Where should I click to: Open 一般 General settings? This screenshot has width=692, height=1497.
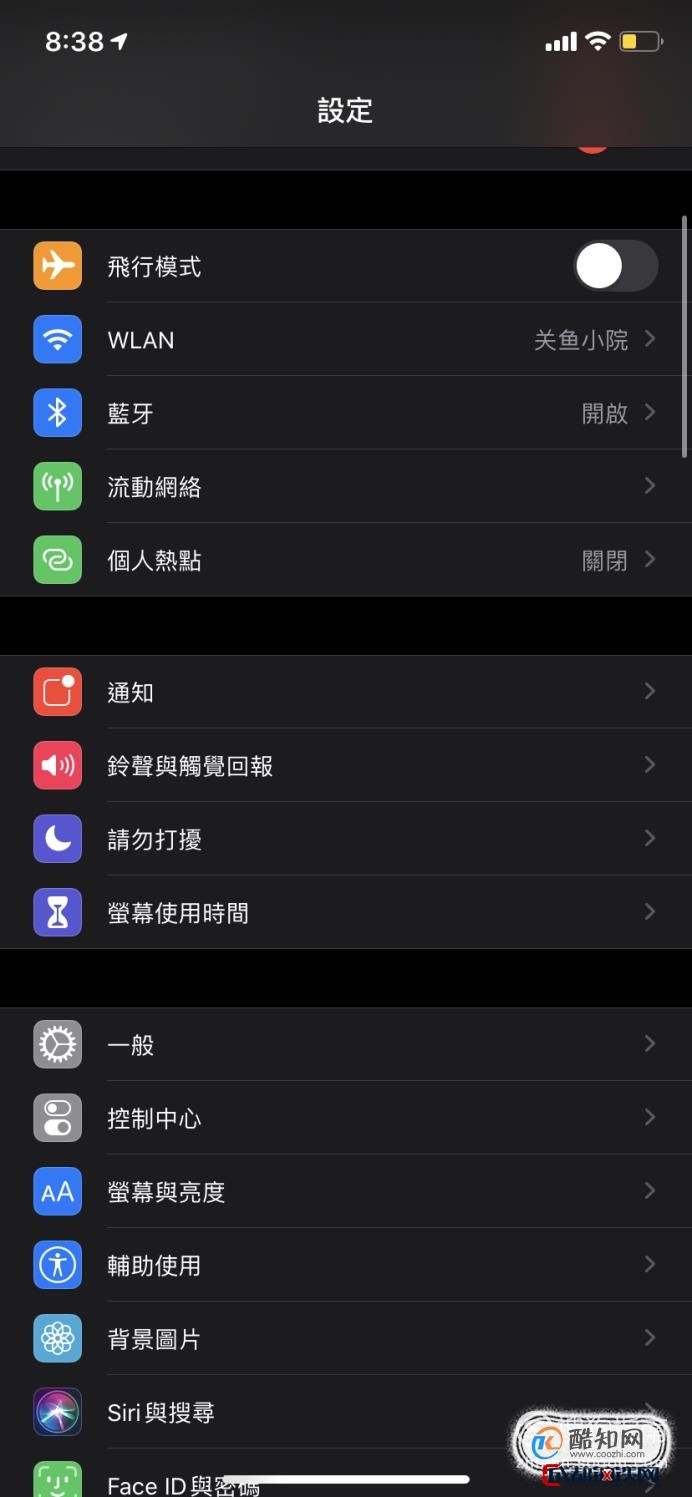coord(345,1045)
